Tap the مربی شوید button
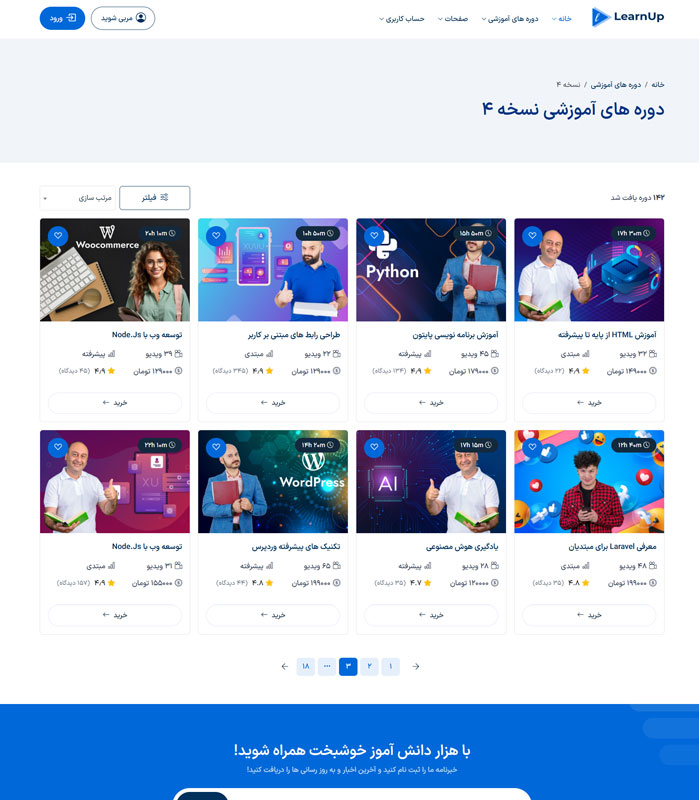This screenshot has height=800, width=700. pyautogui.click(x=122, y=18)
